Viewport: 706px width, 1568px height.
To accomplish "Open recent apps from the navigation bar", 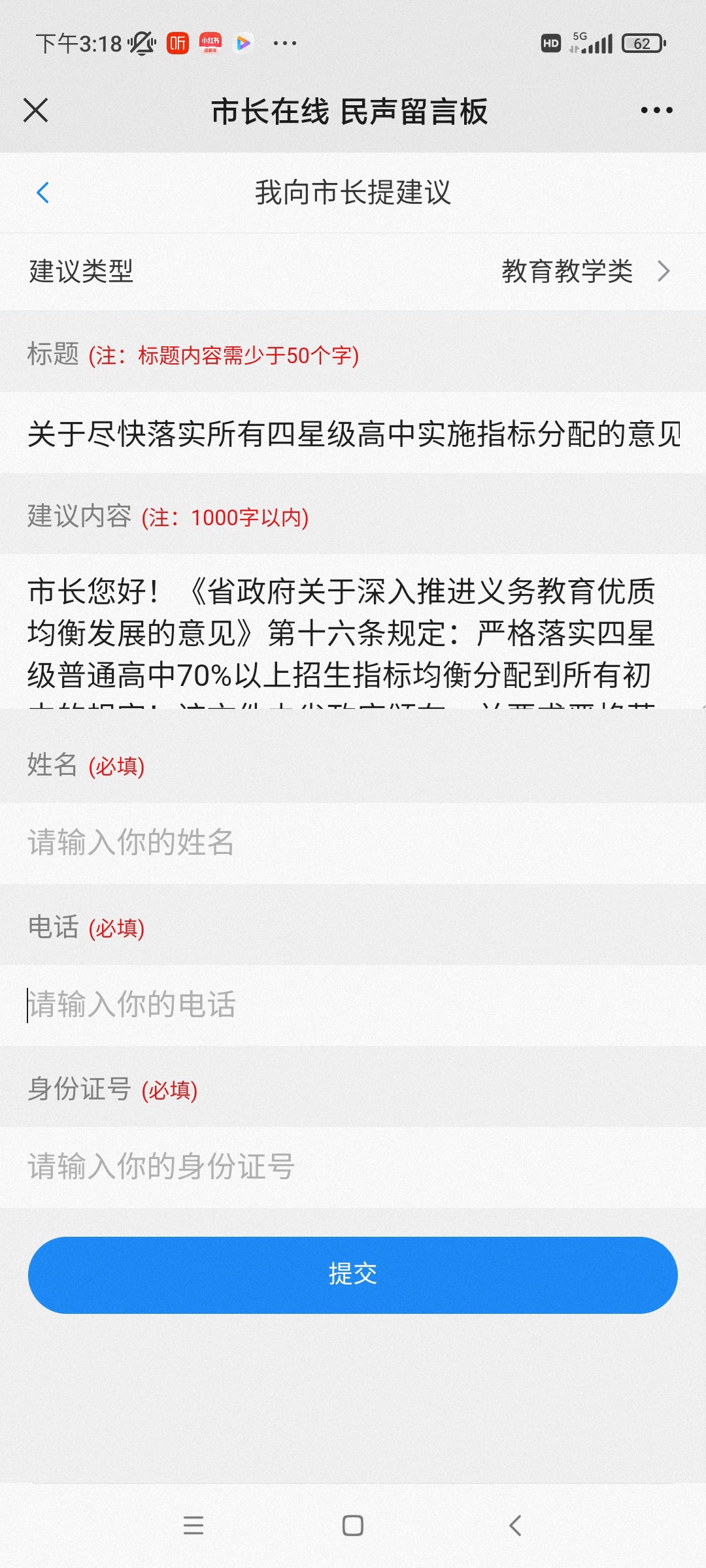I will tap(193, 1526).
